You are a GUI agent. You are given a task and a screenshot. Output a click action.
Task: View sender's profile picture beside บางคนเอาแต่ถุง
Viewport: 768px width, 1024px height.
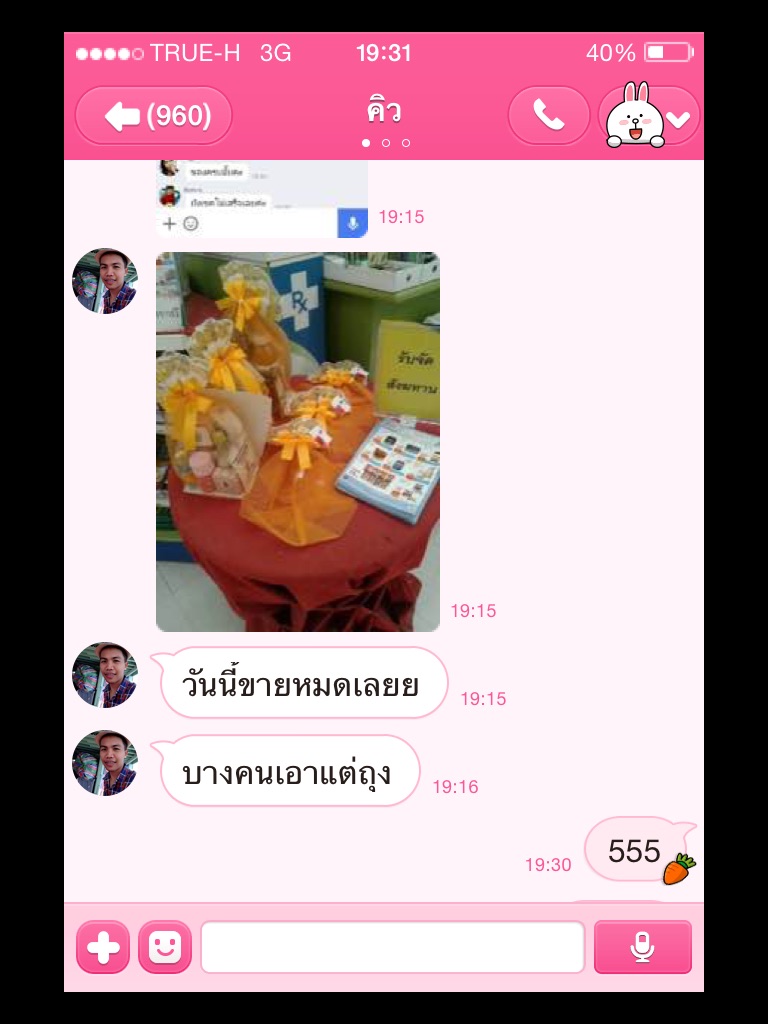point(104,763)
